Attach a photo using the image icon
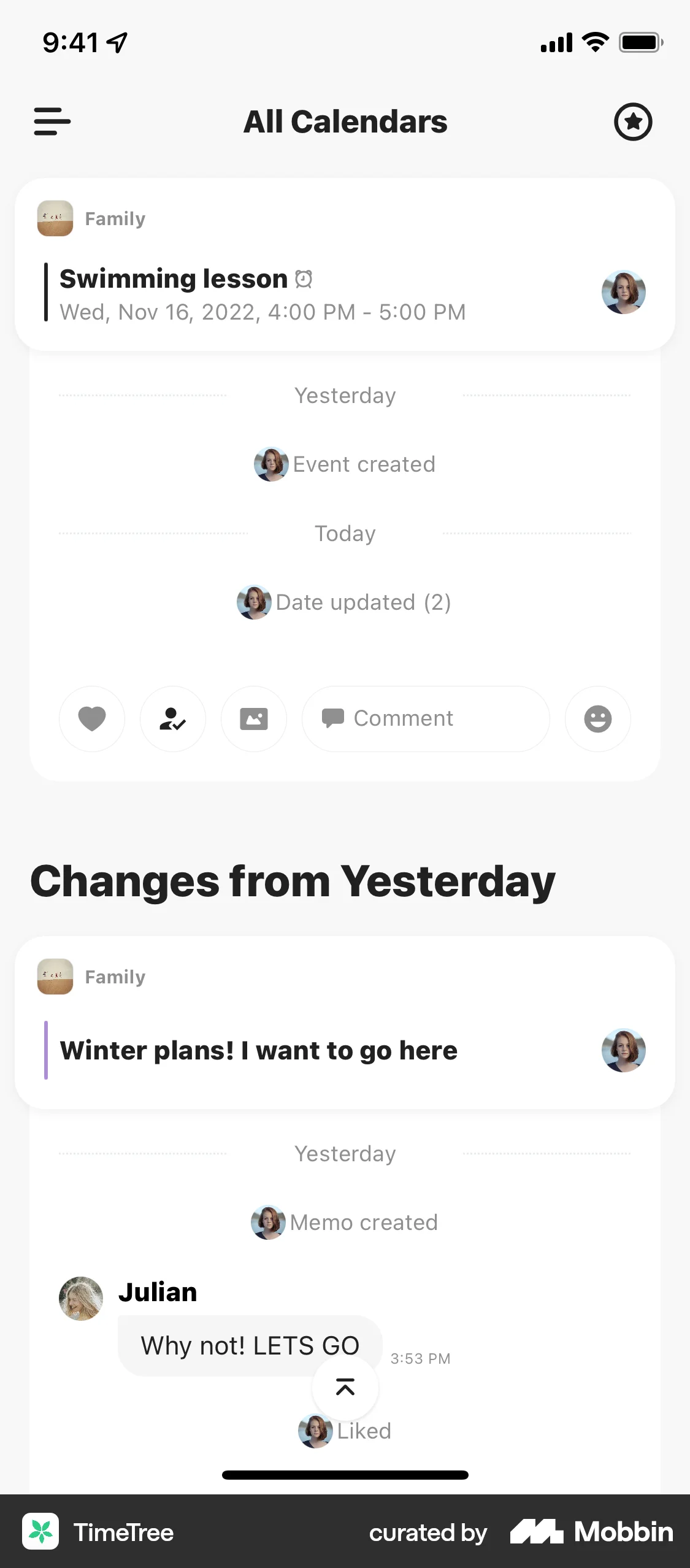The height and width of the screenshot is (1568, 690). (x=254, y=718)
